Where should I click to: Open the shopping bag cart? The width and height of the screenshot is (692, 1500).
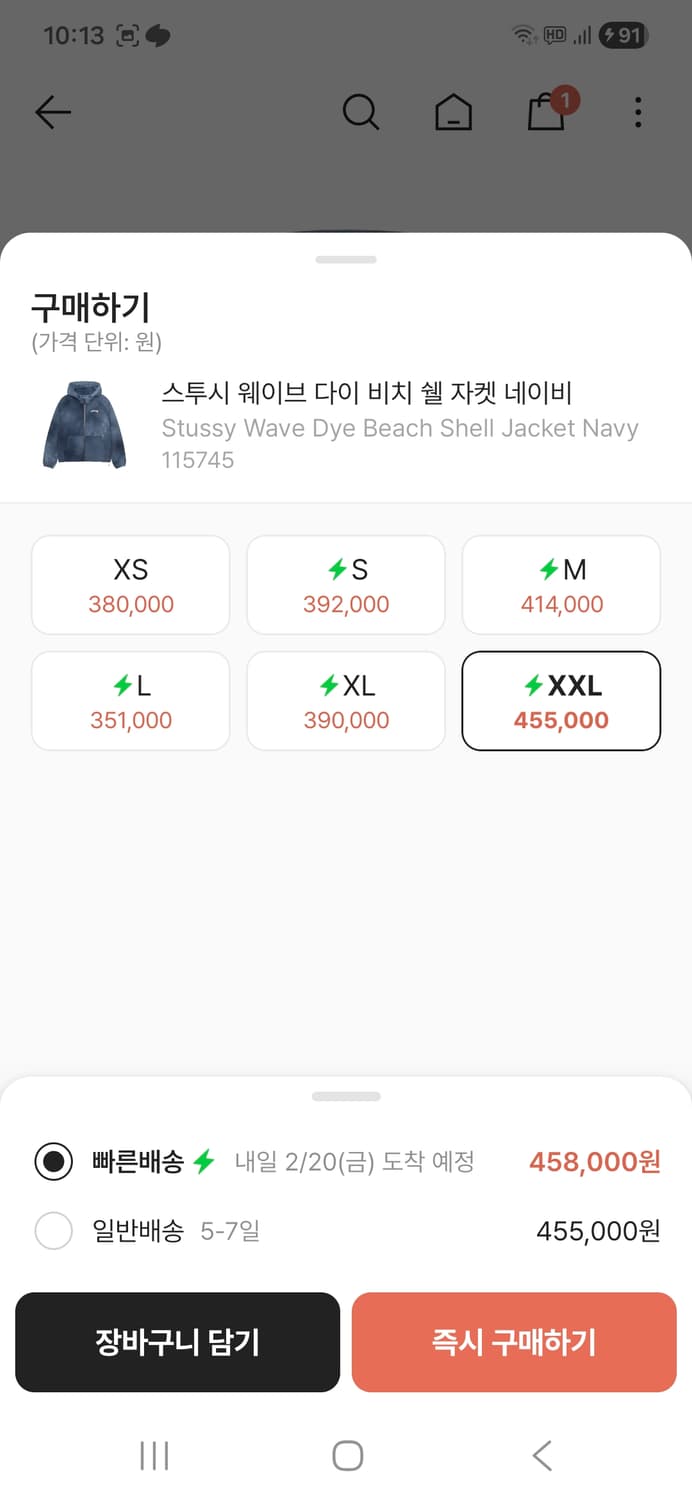[547, 112]
